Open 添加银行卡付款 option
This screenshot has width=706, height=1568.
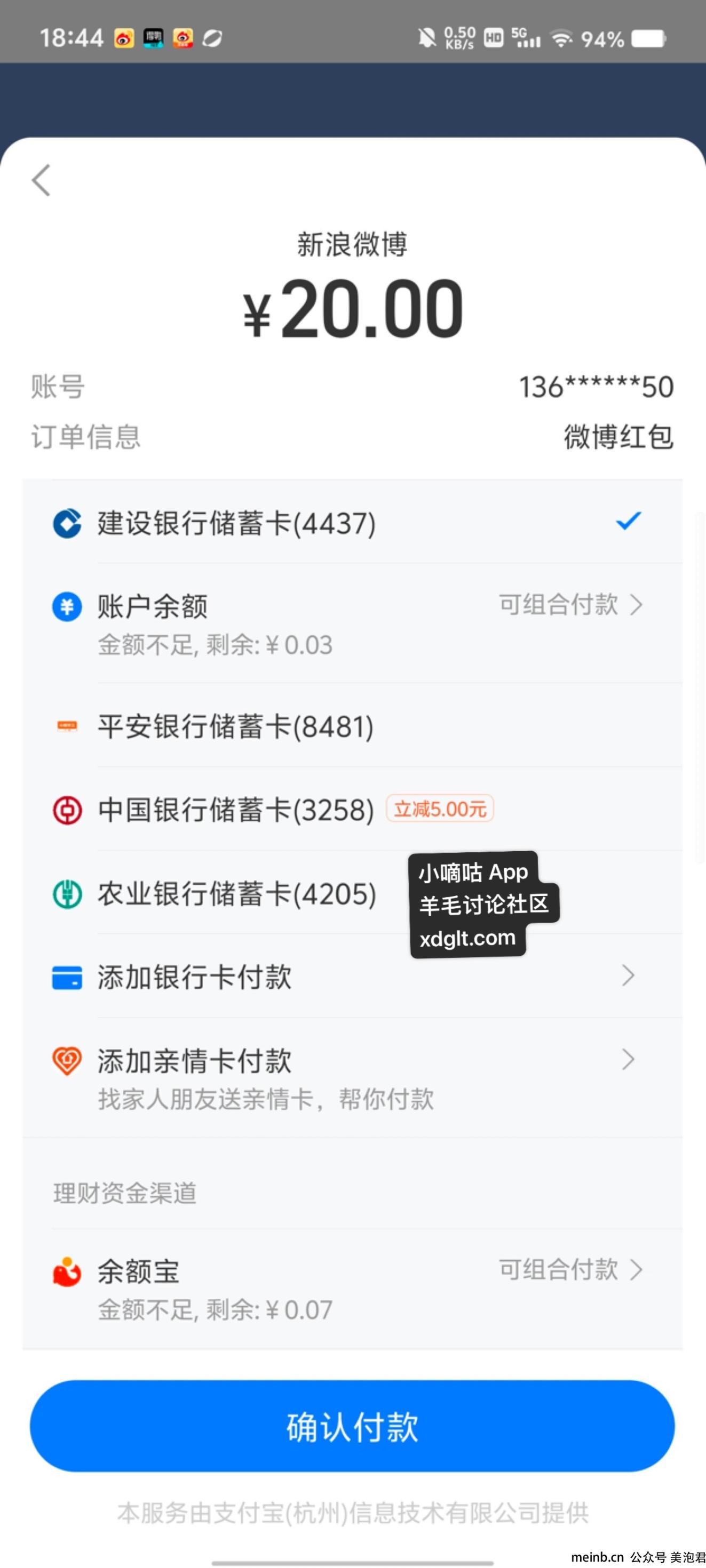(195, 977)
